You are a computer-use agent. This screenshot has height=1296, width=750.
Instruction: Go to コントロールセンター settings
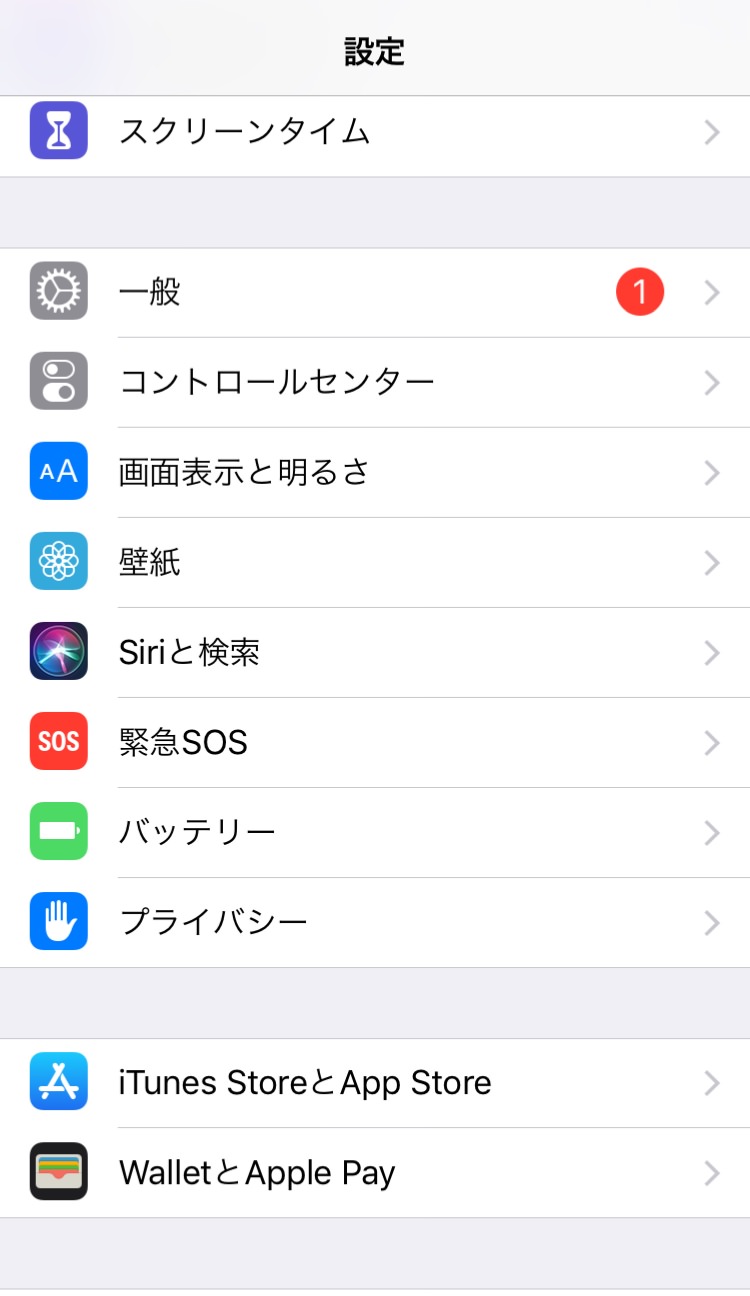(x=375, y=382)
